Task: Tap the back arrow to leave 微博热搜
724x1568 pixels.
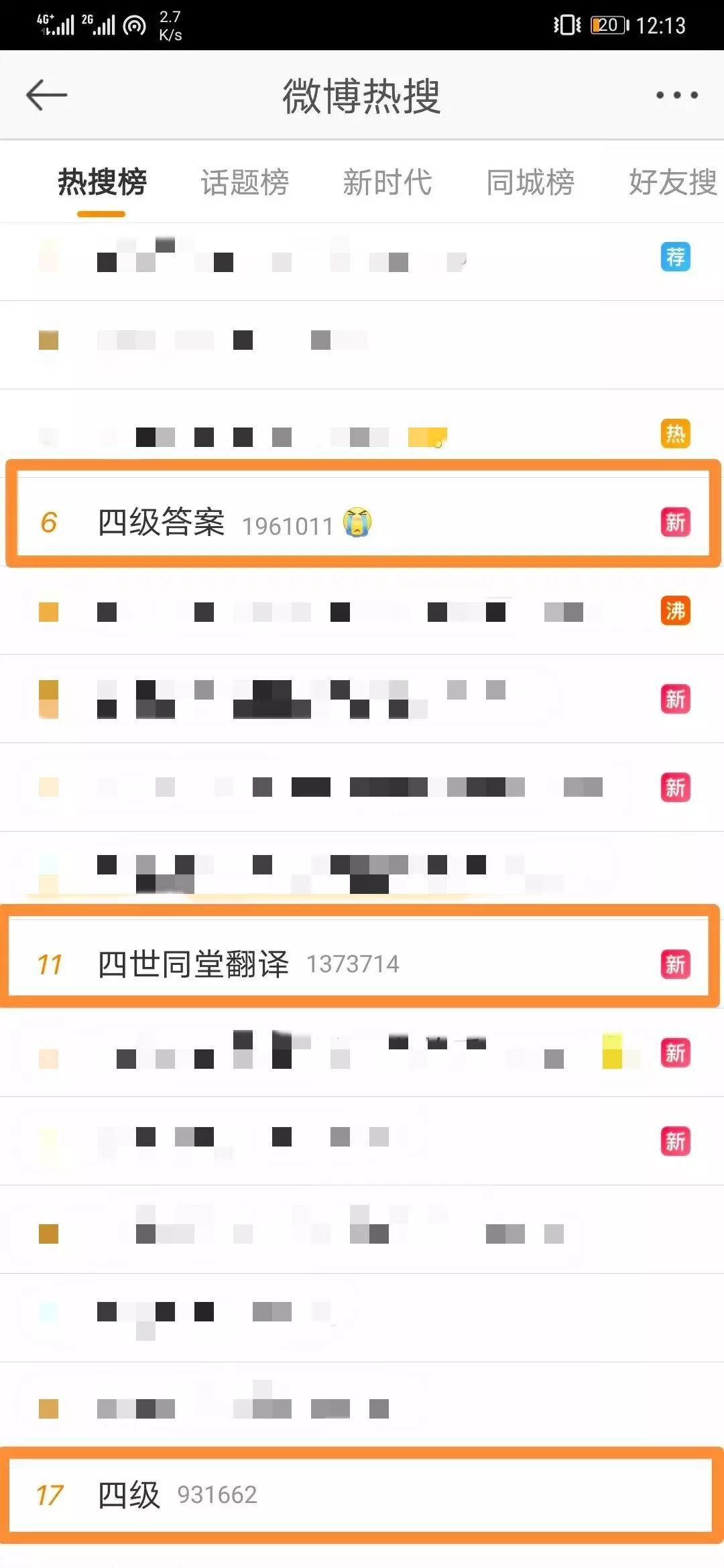Action: (46, 94)
